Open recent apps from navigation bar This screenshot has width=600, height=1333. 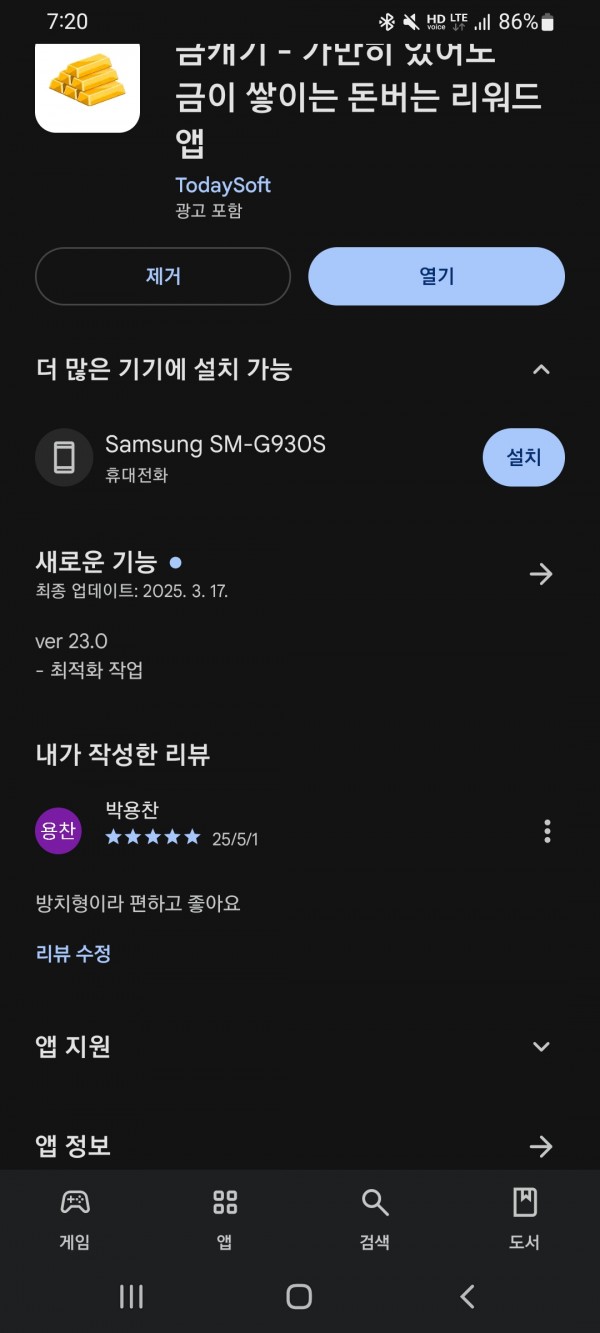coord(131,1297)
